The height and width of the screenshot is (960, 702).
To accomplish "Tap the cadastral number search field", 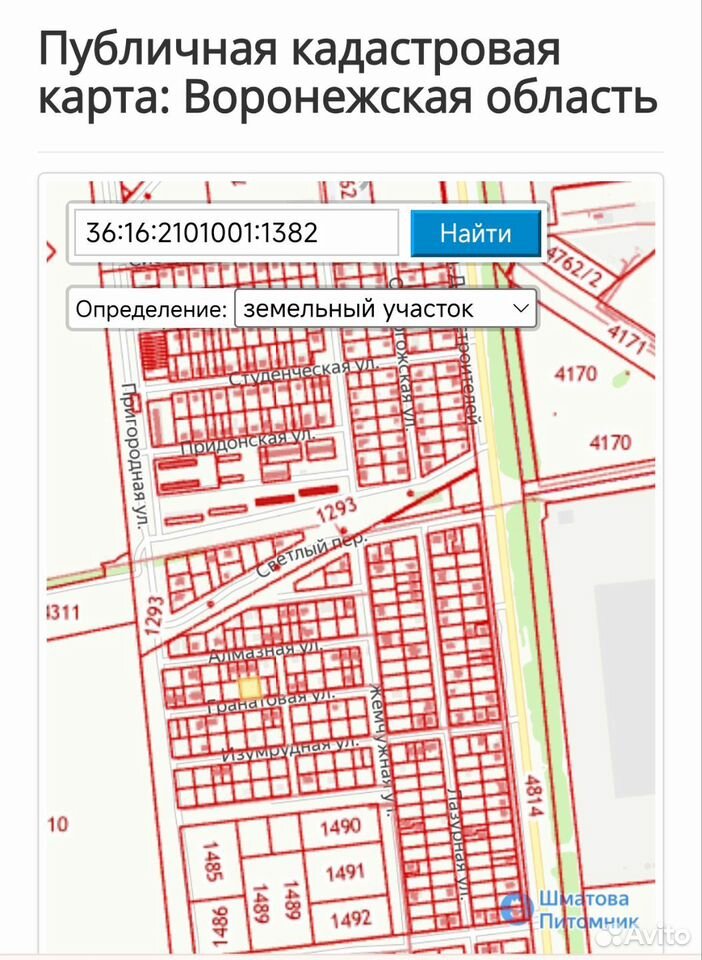I will tap(236, 233).
